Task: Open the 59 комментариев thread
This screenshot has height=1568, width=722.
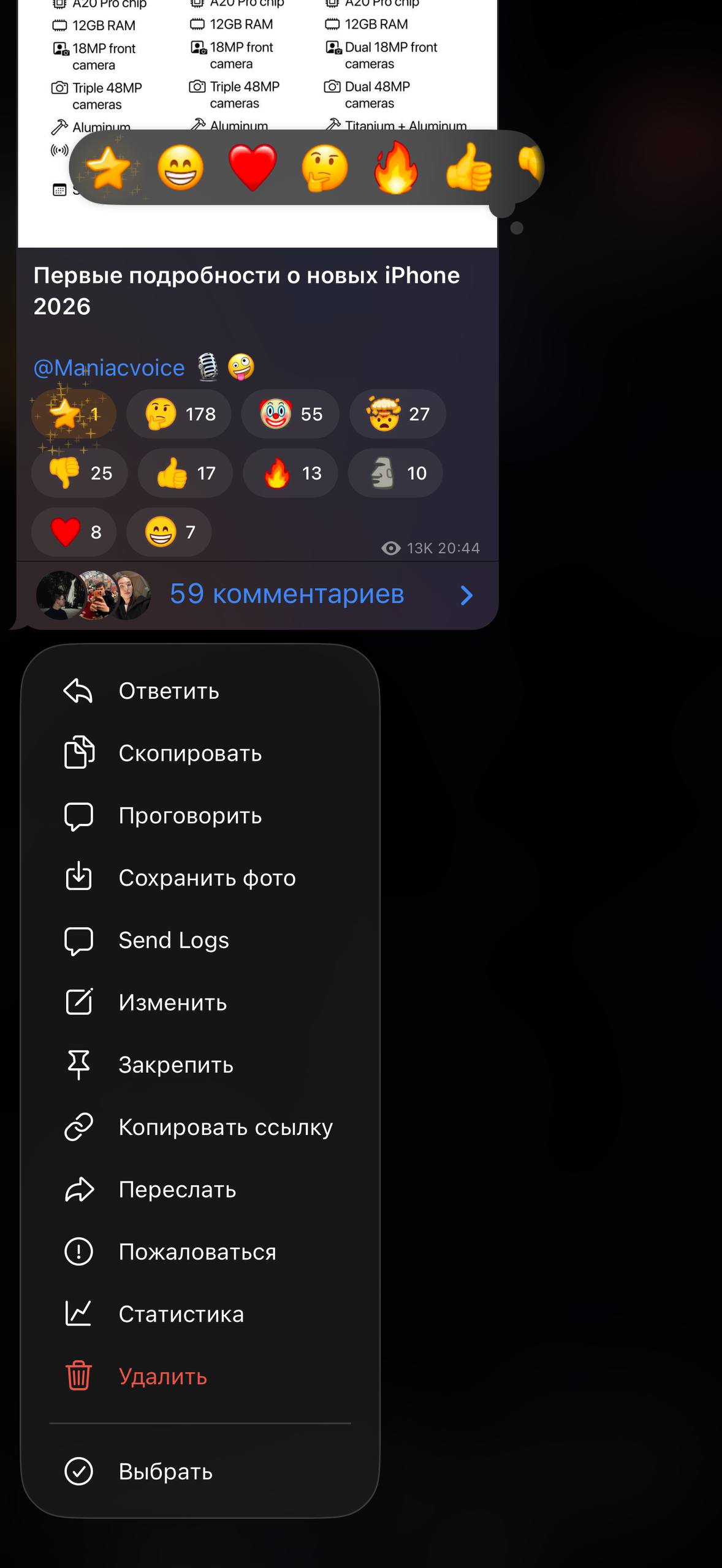Action: point(287,594)
